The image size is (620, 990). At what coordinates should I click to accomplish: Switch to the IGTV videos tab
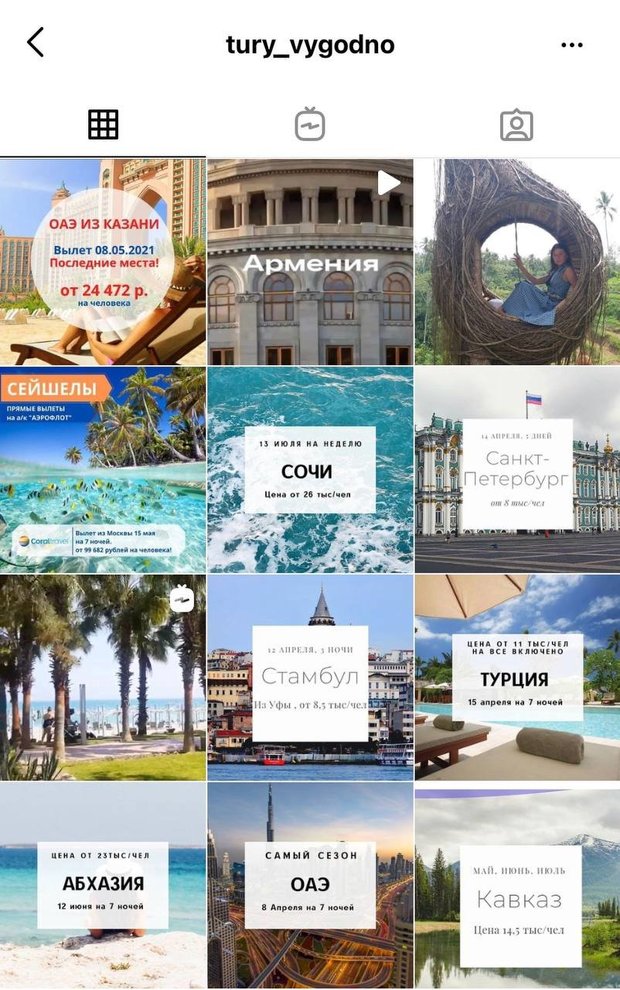point(310,124)
